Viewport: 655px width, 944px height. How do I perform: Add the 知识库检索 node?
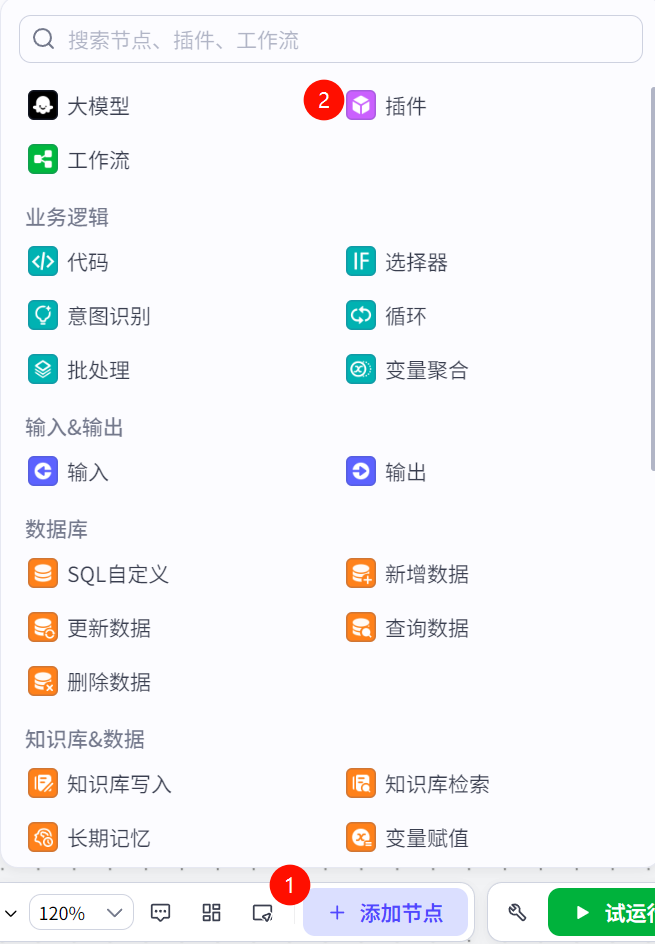(x=418, y=783)
